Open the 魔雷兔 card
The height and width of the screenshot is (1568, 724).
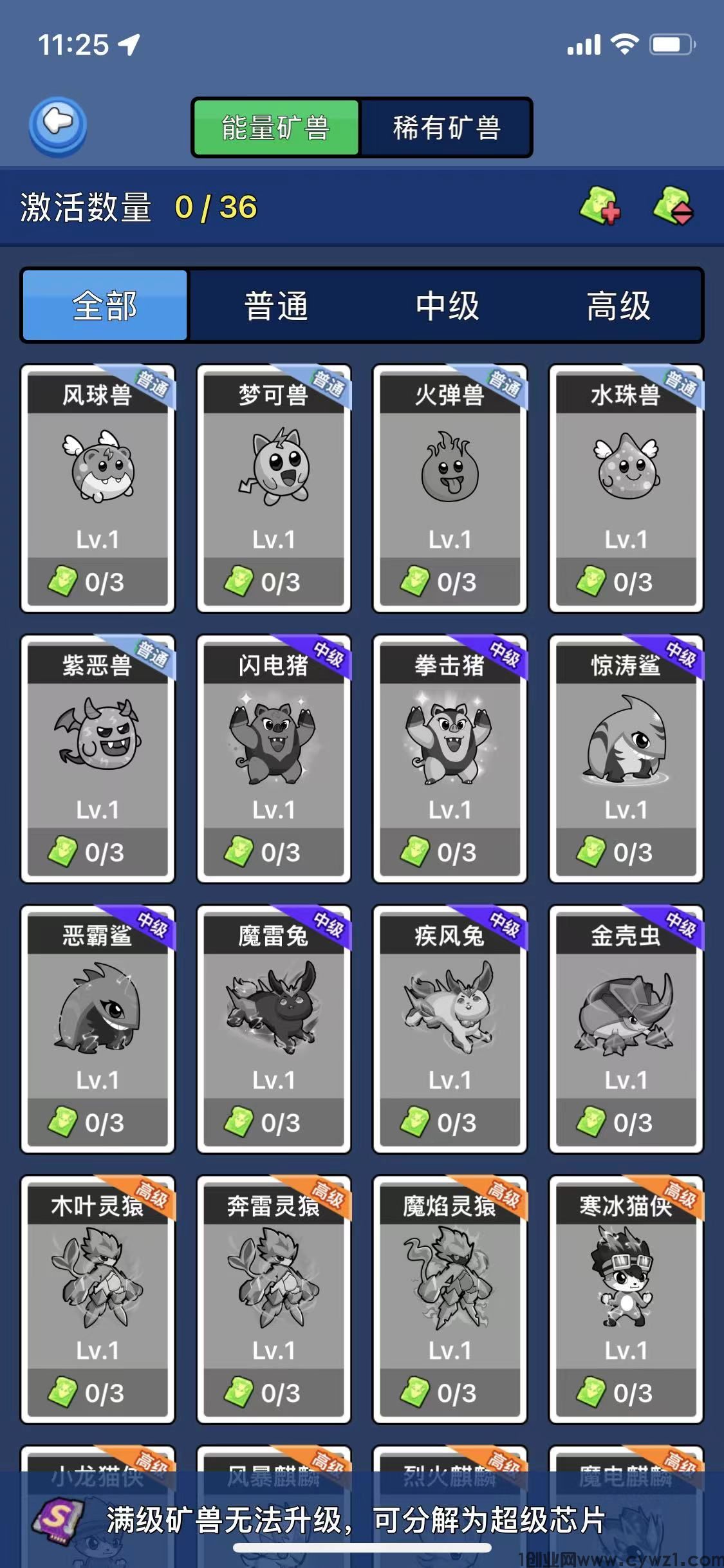click(x=274, y=1029)
